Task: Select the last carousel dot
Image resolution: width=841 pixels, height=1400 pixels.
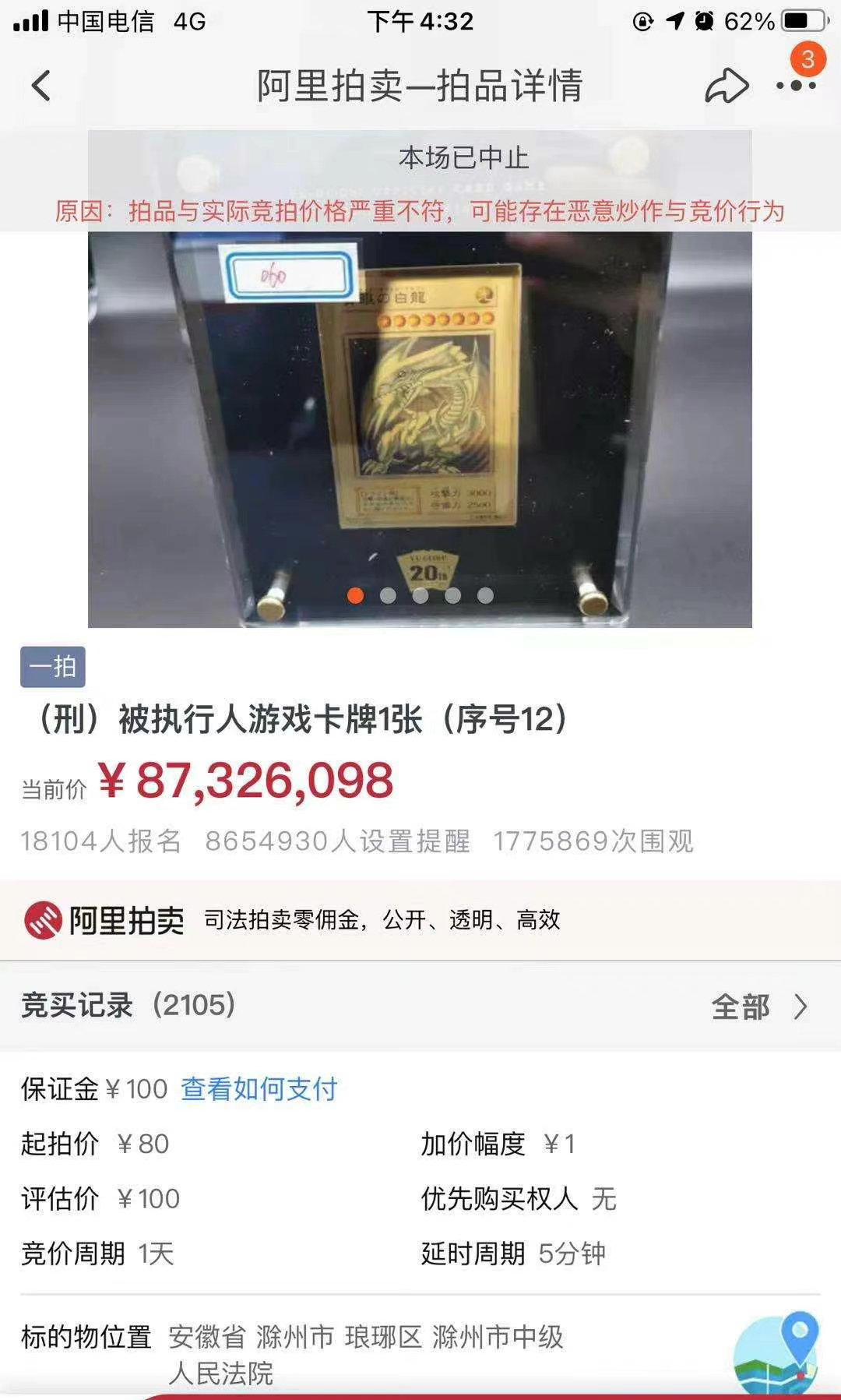Action: [x=487, y=596]
